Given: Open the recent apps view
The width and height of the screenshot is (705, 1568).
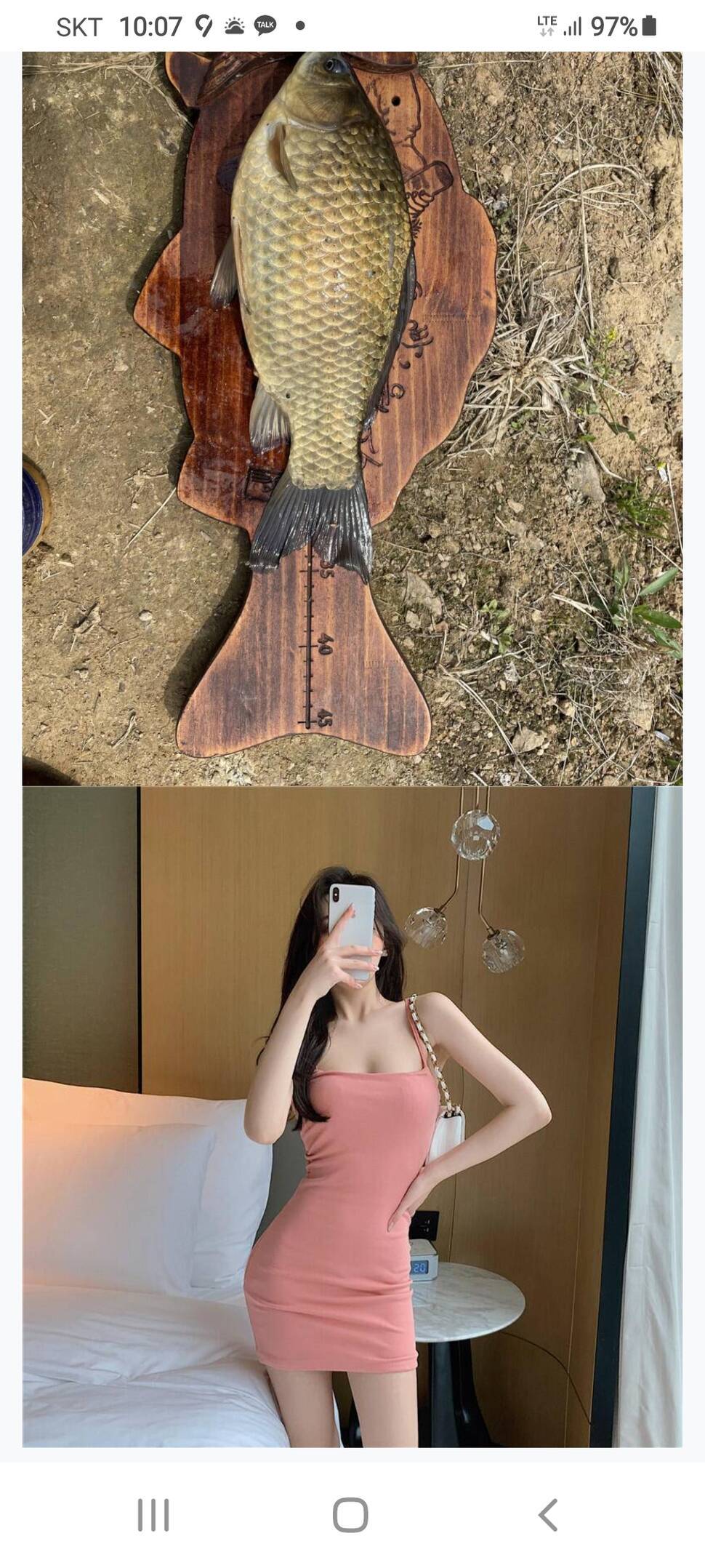Looking at the screenshot, I should click(153, 1515).
